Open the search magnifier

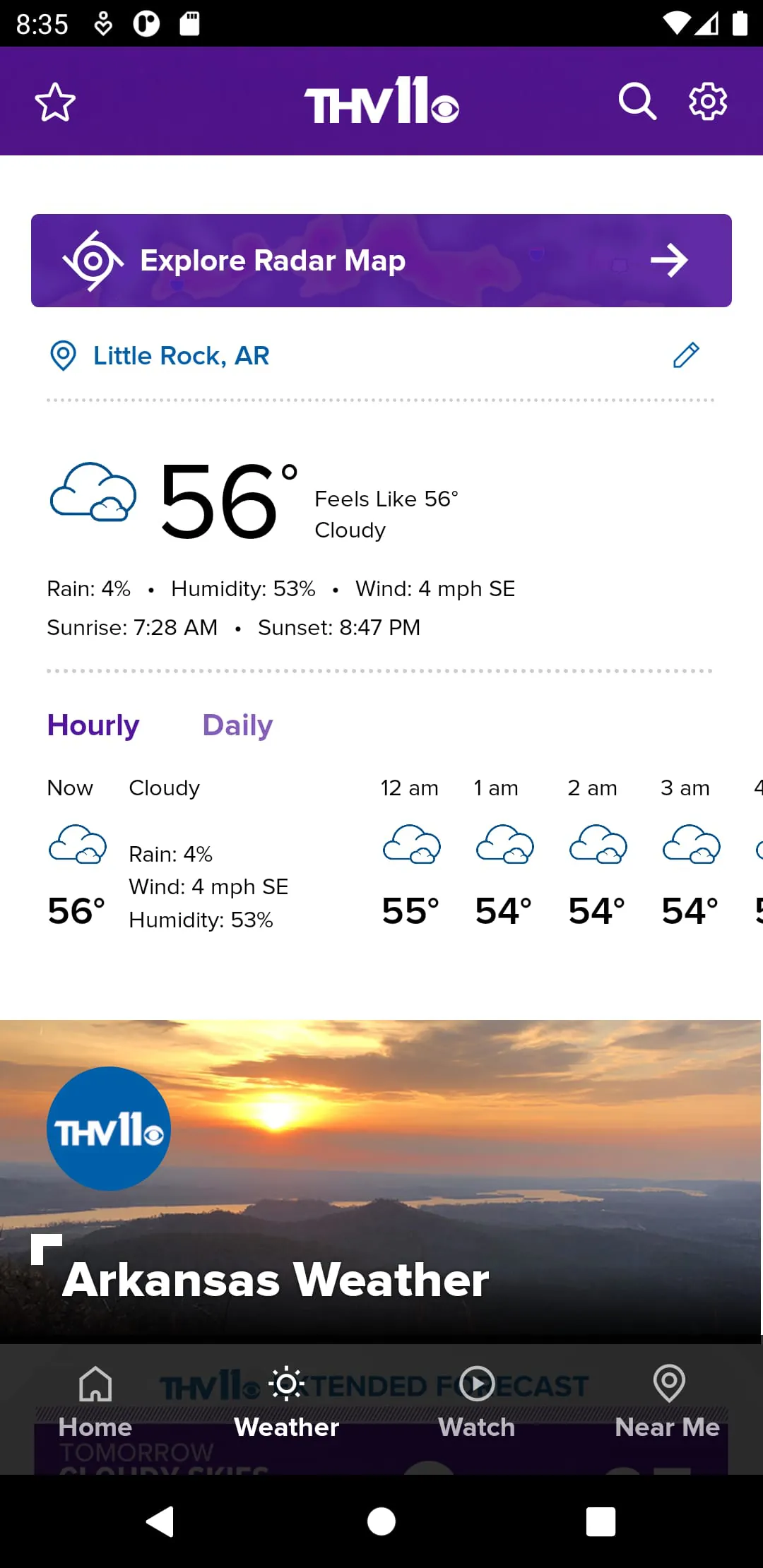pyautogui.click(x=637, y=102)
